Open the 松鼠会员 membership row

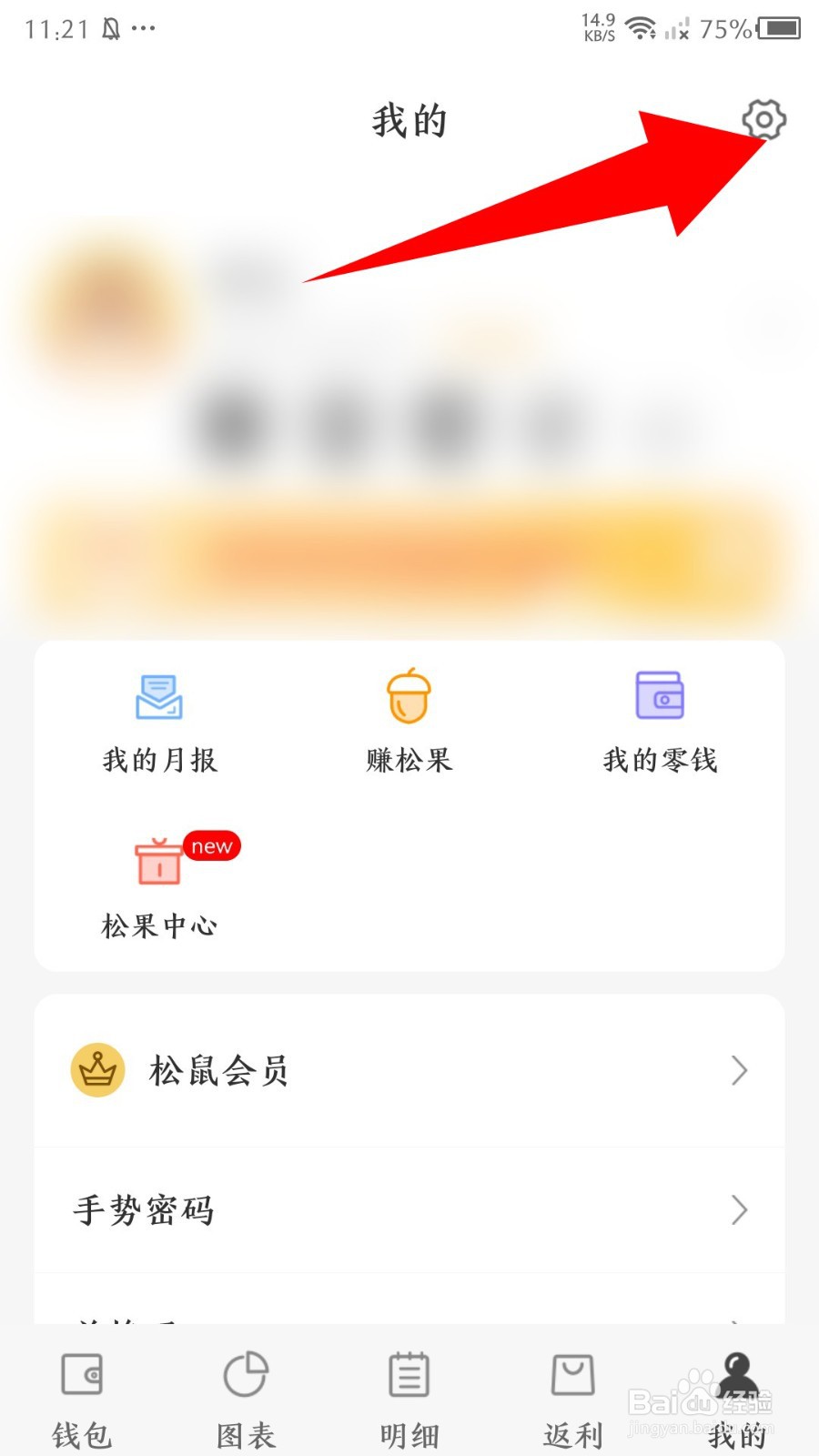pyautogui.click(x=409, y=1071)
